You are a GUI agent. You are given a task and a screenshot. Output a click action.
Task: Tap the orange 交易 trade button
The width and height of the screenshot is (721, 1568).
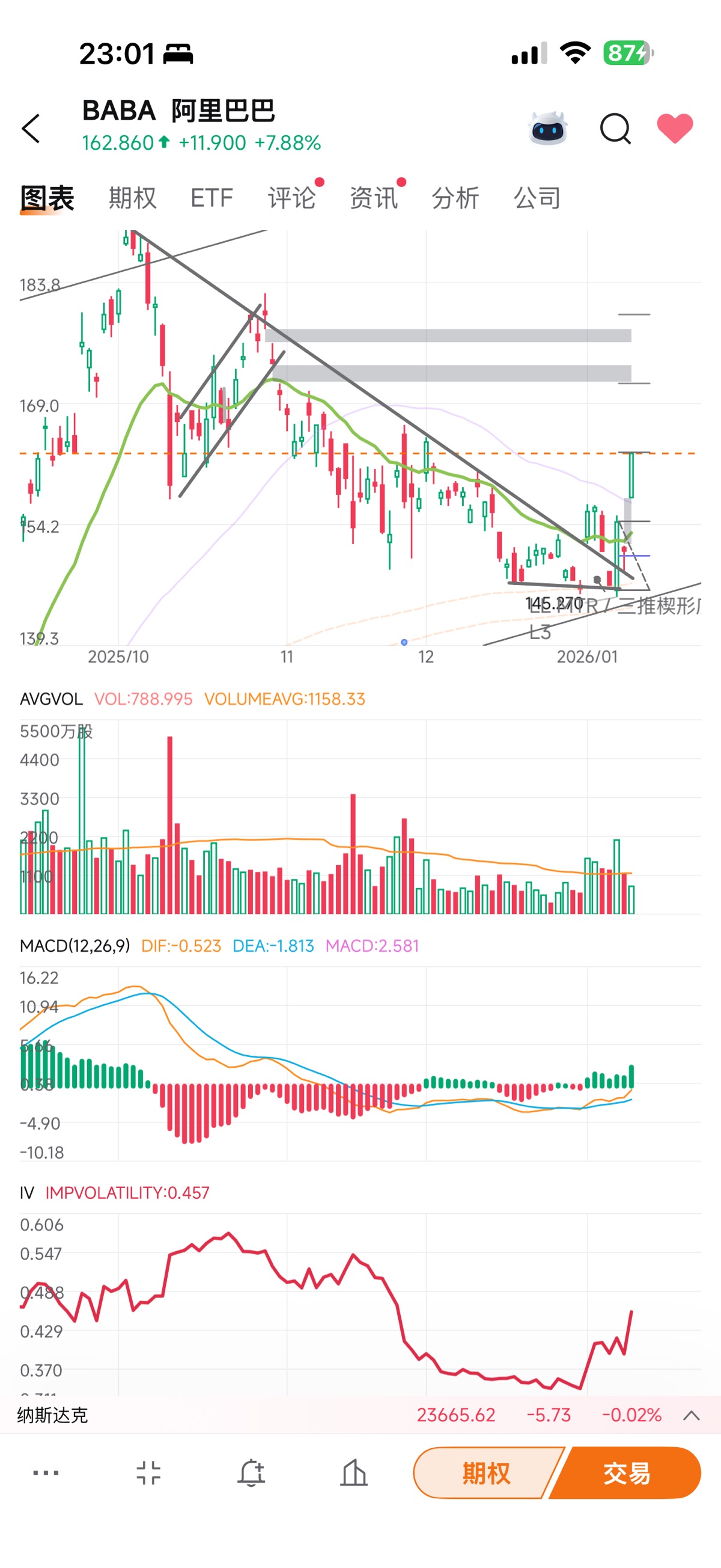click(x=627, y=1473)
